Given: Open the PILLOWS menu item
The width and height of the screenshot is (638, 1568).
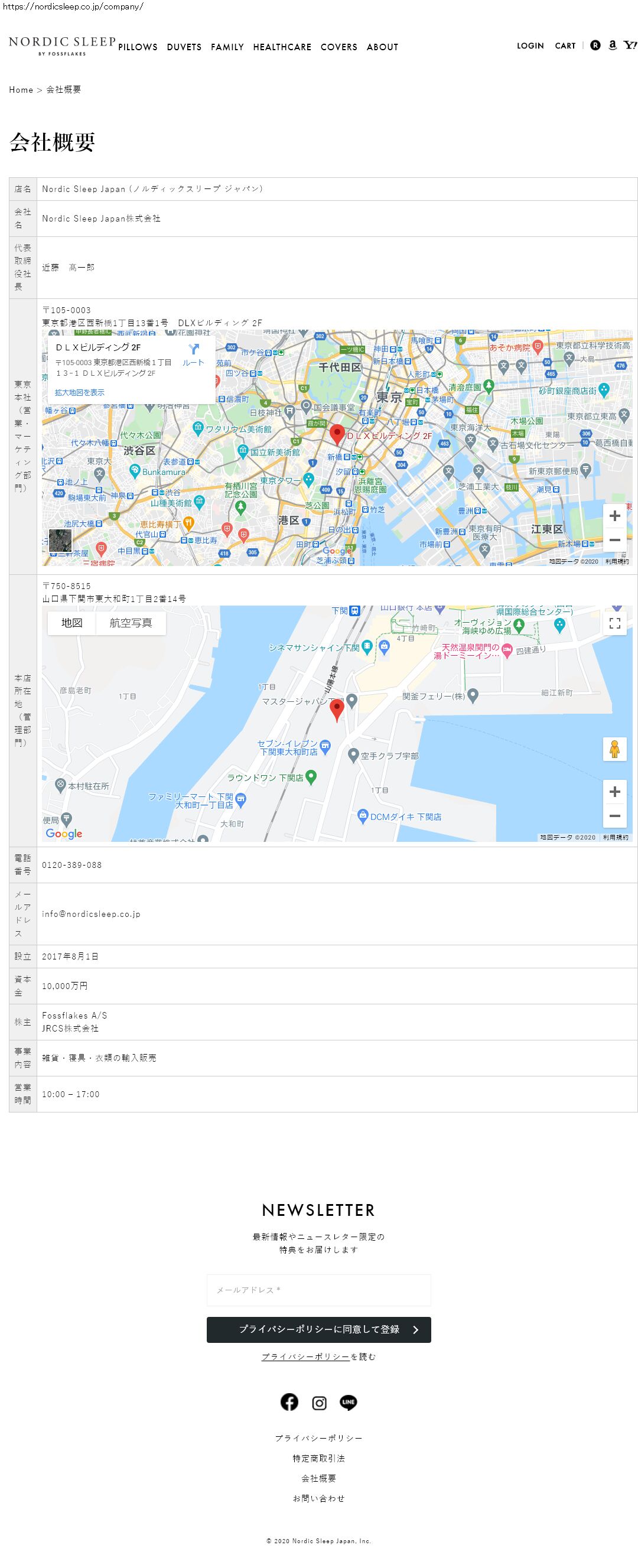Looking at the screenshot, I should click(138, 47).
